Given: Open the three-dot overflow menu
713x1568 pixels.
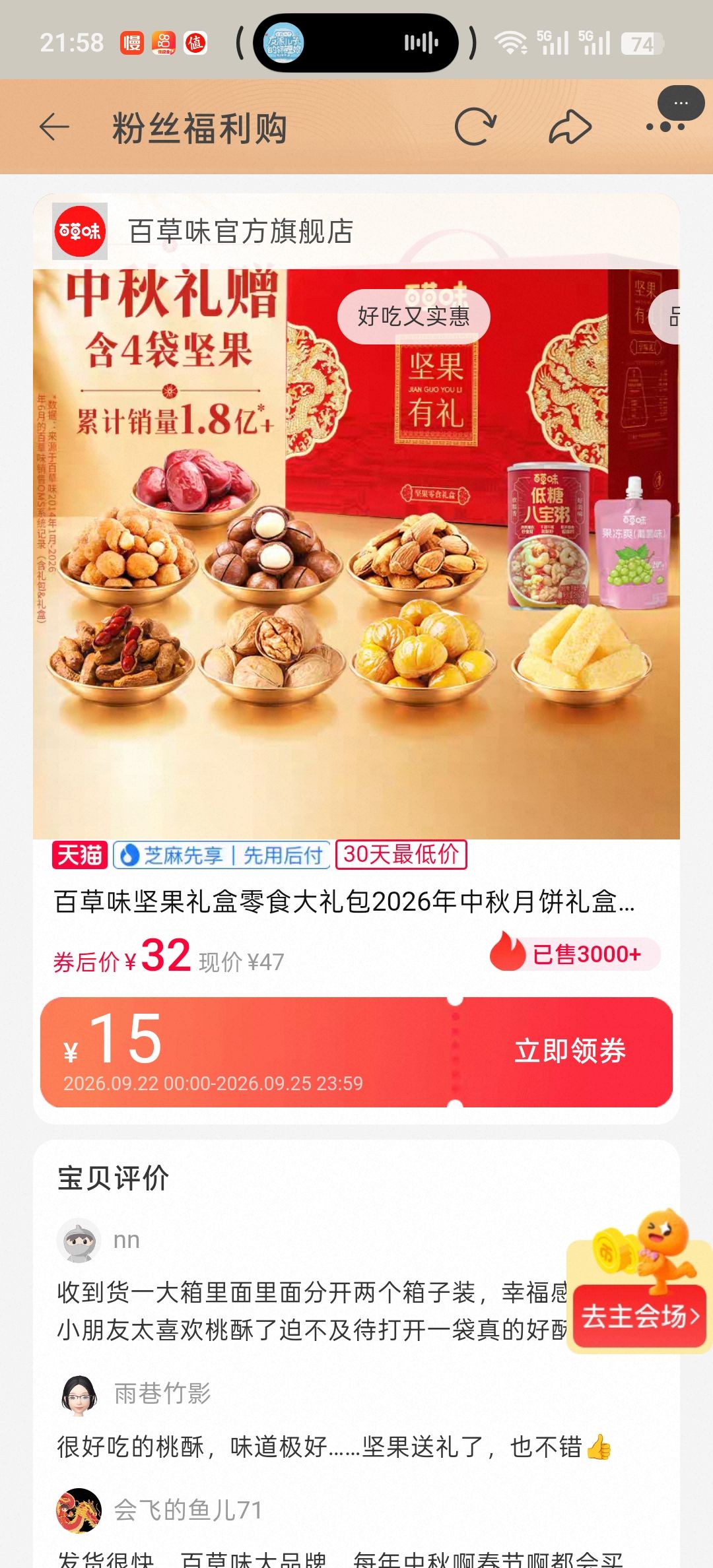Looking at the screenshot, I should 665,126.
